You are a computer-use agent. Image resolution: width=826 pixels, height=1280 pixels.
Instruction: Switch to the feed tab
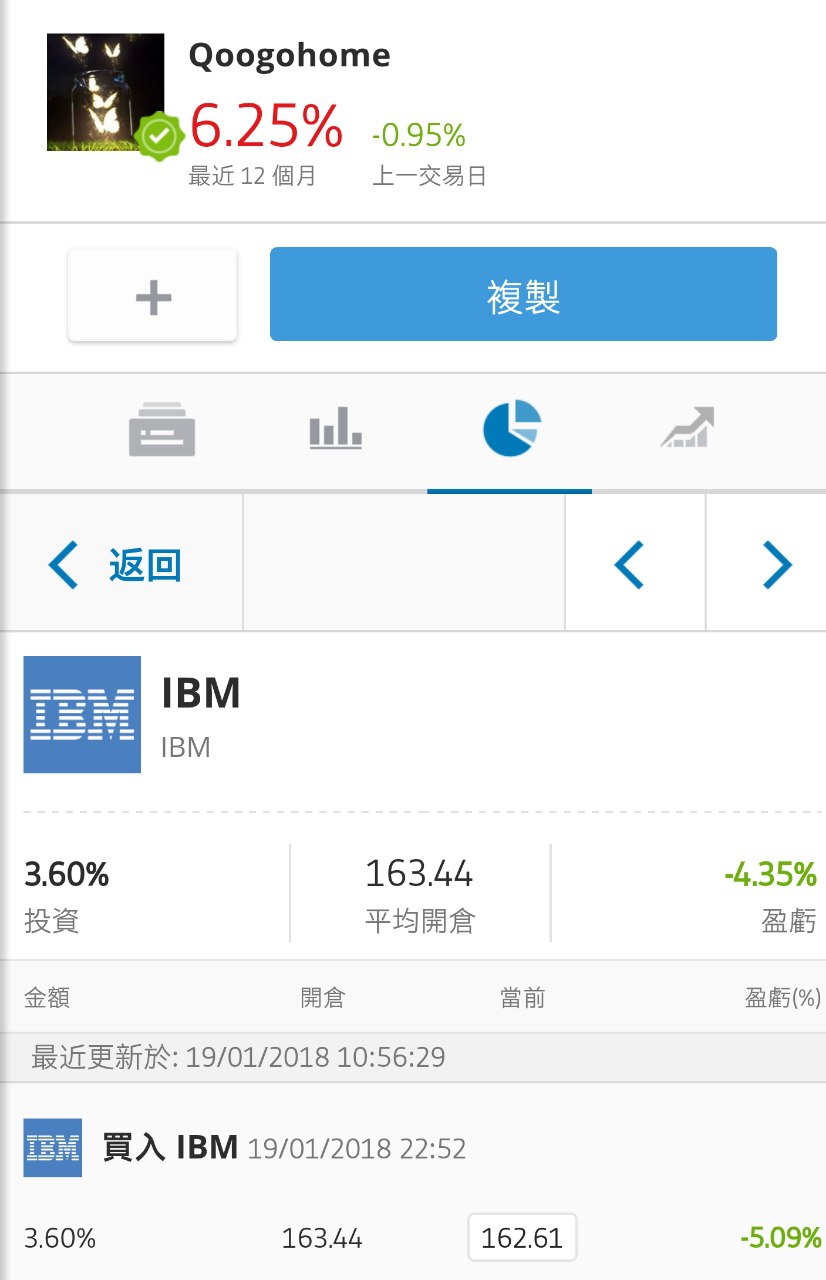pos(162,431)
